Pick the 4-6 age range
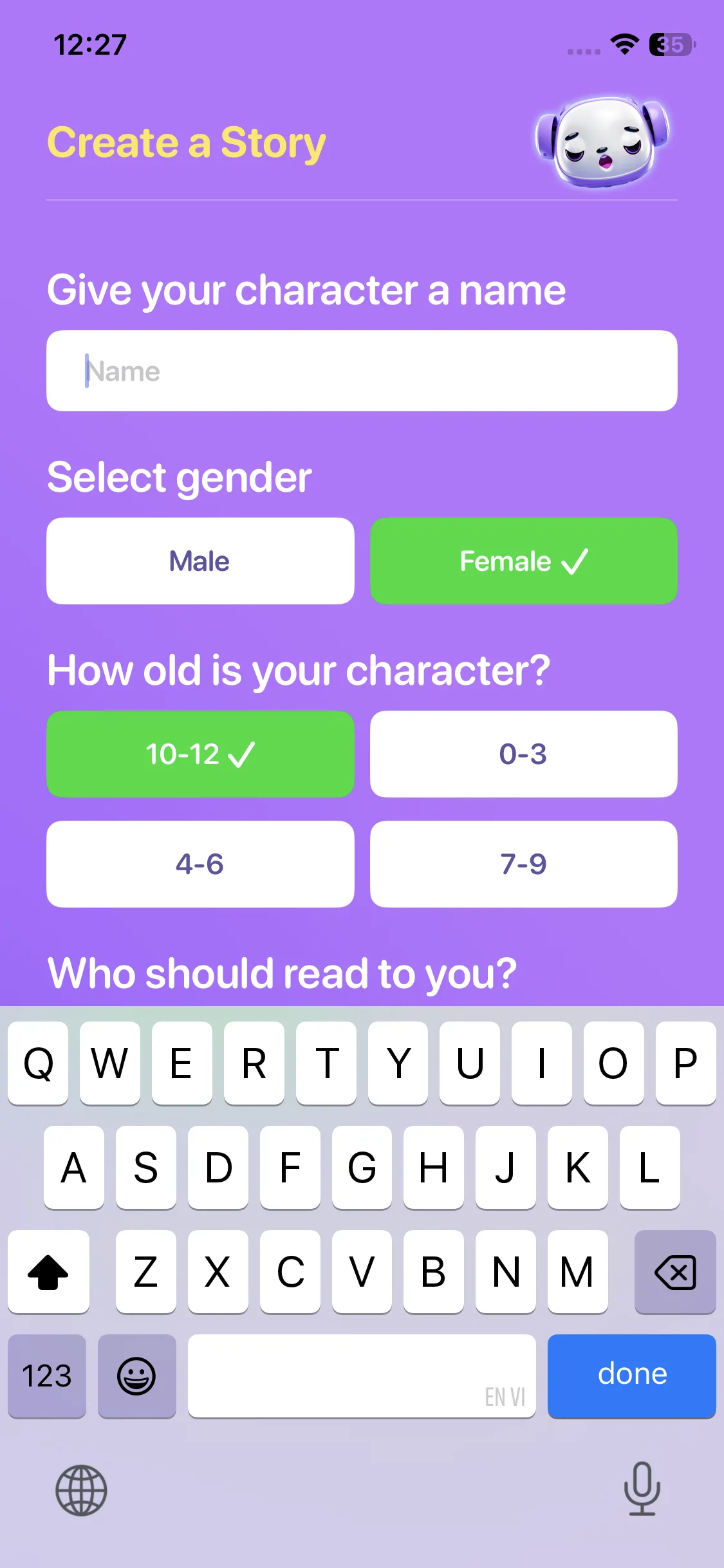This screenshot has width=724, height=1568. pos(200,864)
